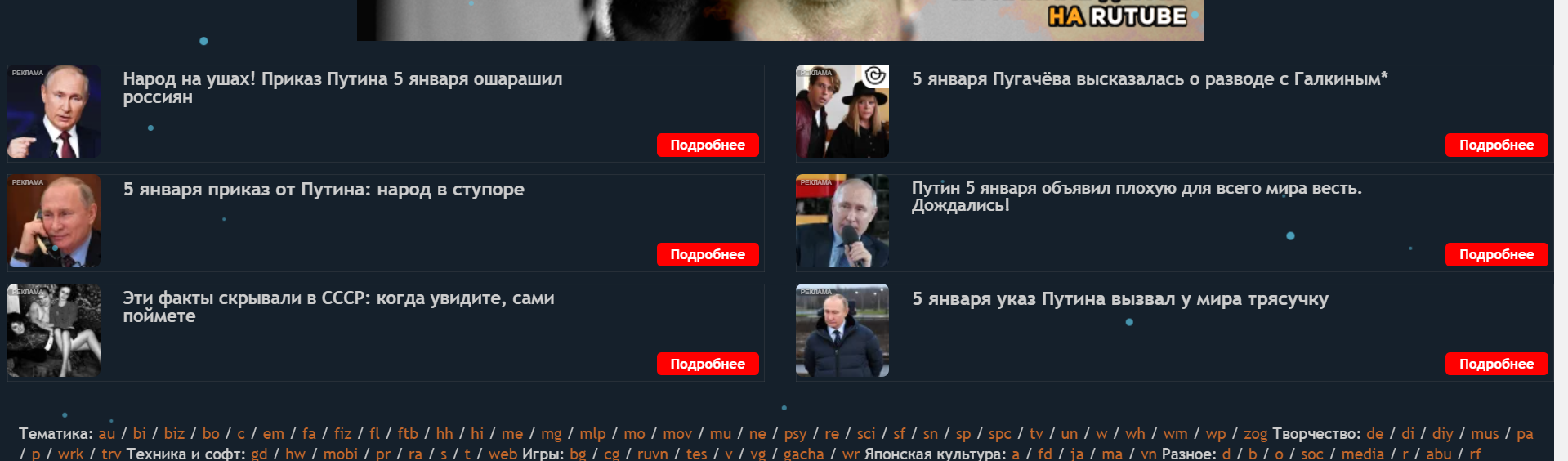Tap Подробнее for 'плохую для всего мира весть'
1568x461 pixels.
coord(1496,254)
